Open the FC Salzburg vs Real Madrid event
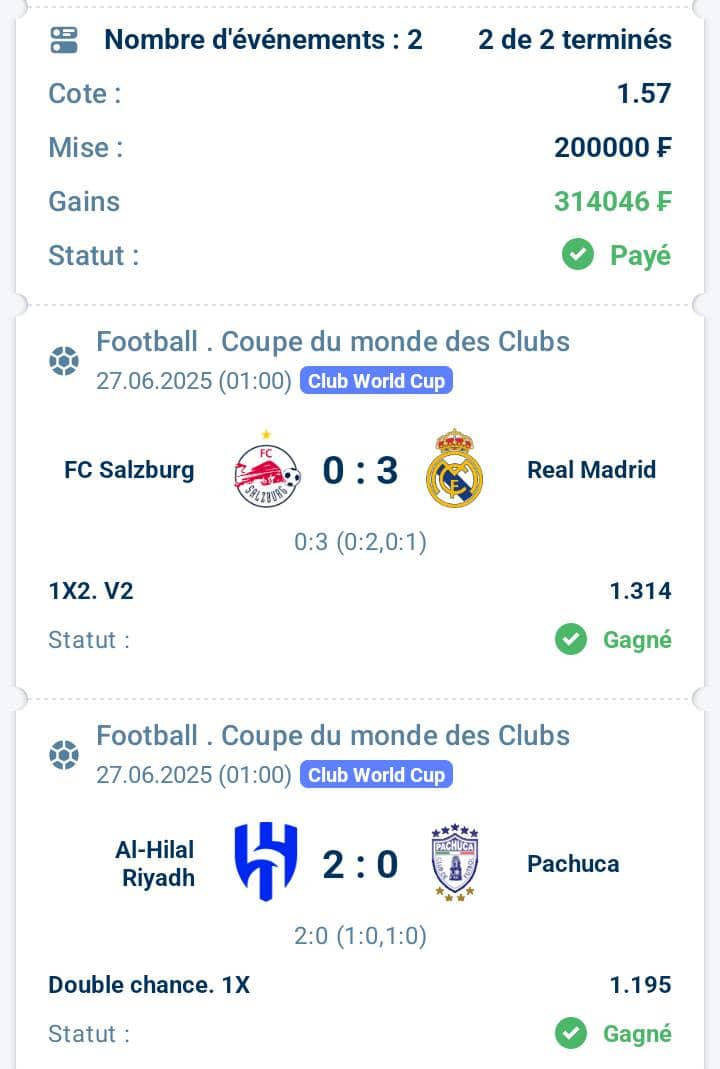 [x=360, y=469]
